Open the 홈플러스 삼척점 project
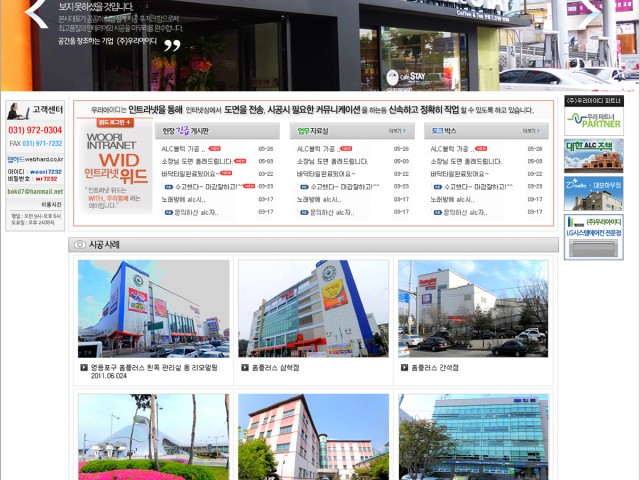640x480 pixels. (313, 309)
